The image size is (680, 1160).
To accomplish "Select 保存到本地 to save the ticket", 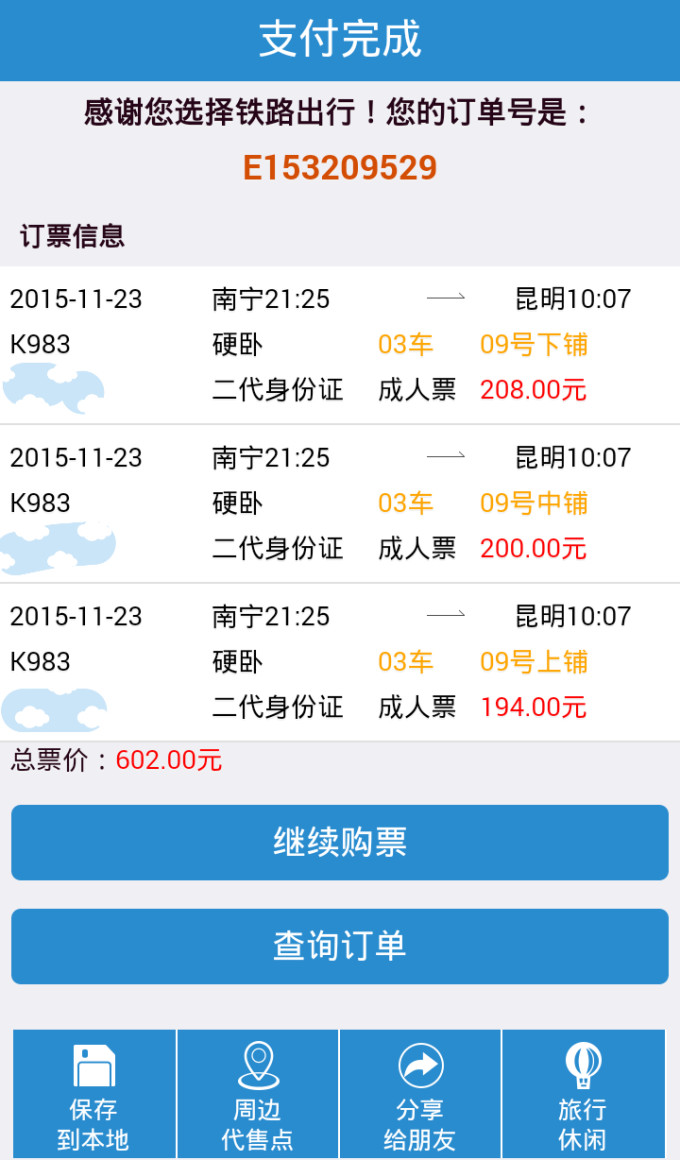I will 94,1095.
